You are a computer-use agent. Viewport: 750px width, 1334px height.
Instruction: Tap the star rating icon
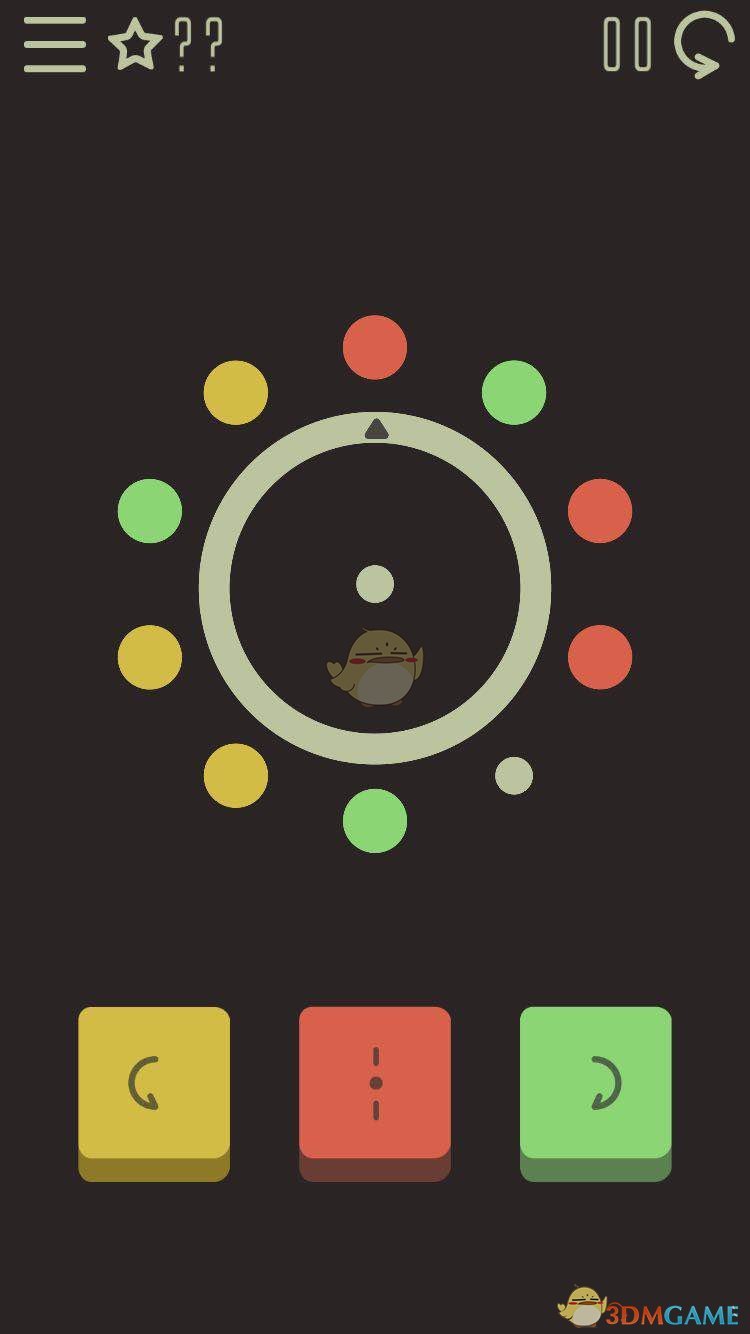tap(134, 45)
